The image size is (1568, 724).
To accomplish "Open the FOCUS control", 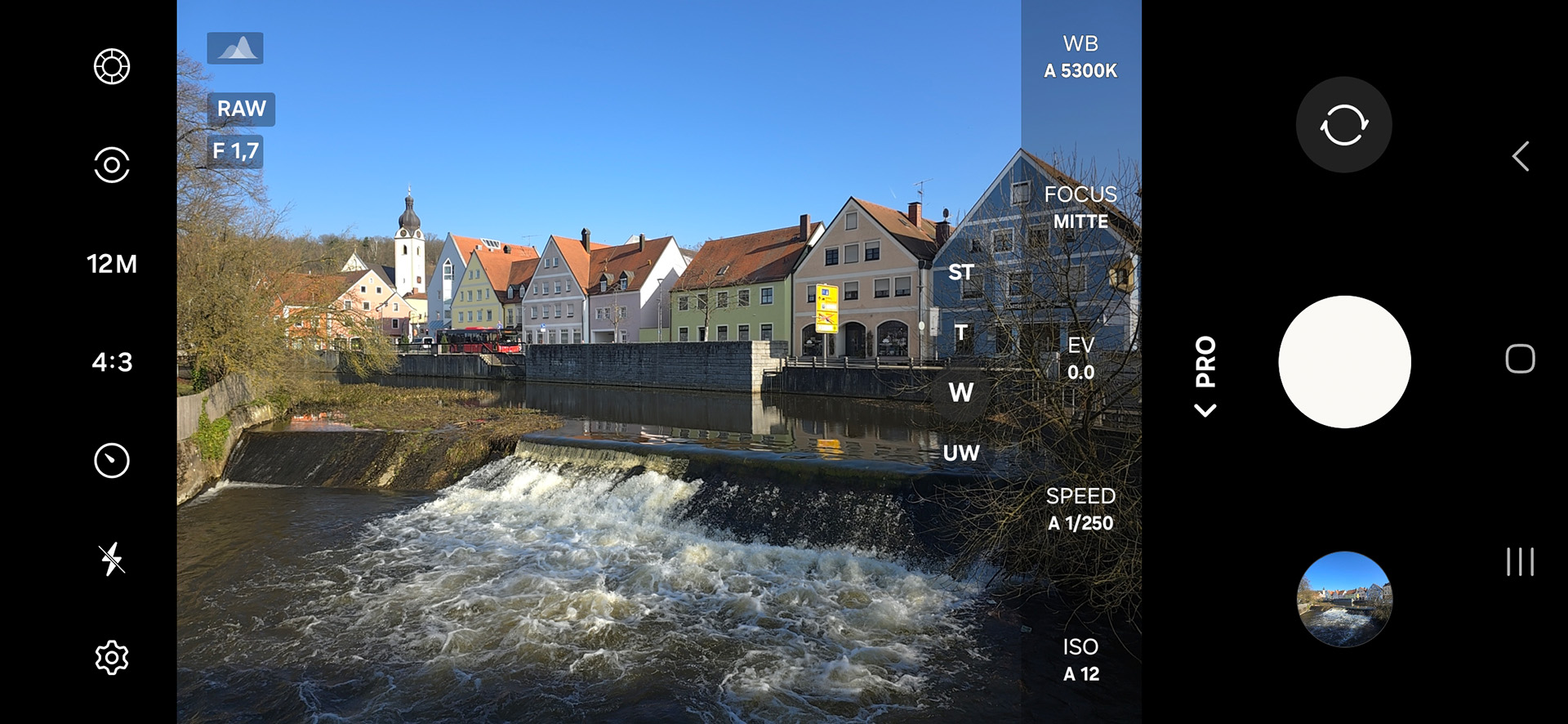I will pos(1080,208).
